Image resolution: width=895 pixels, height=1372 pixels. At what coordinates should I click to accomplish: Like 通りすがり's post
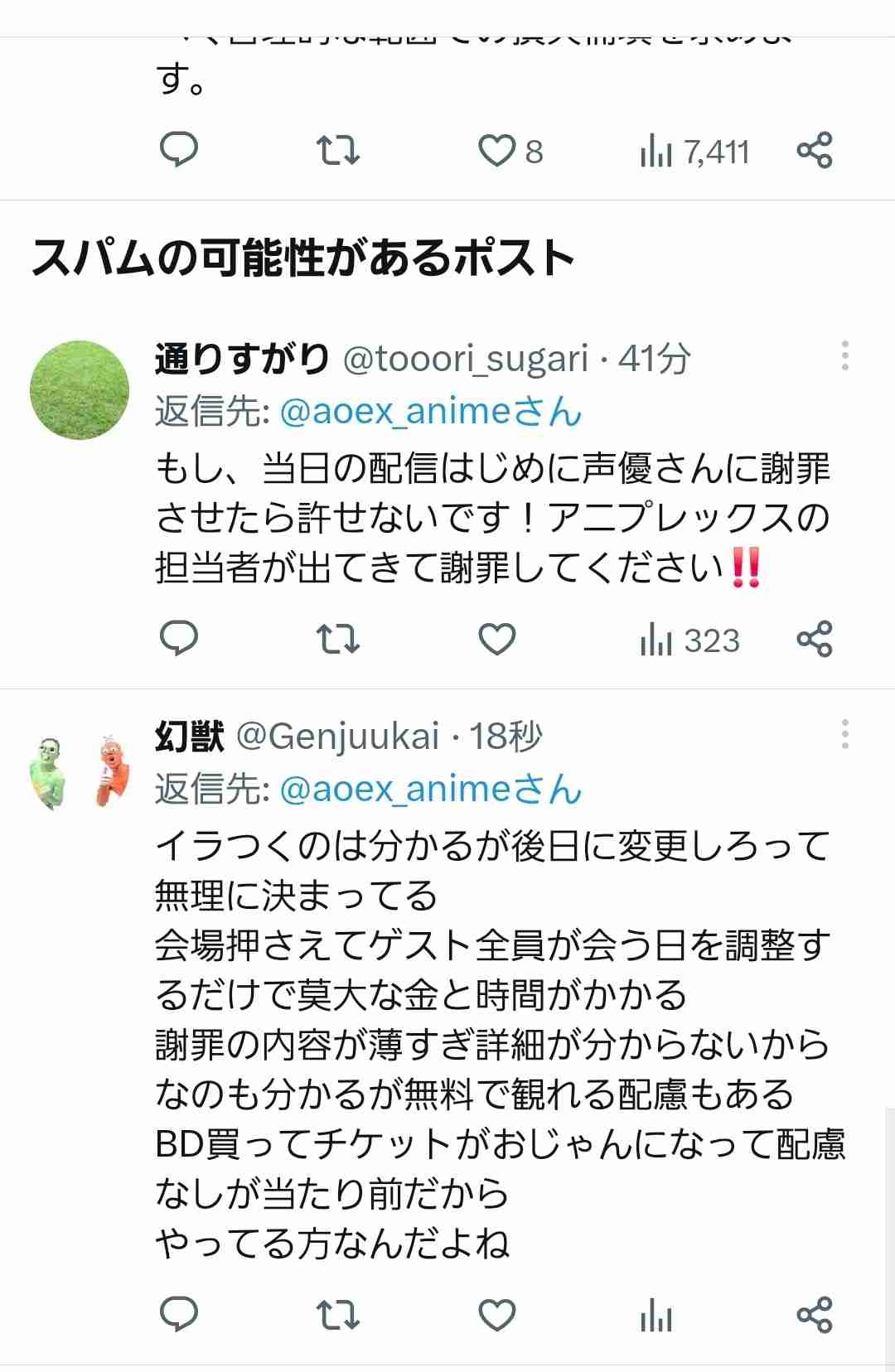[497, 640]
